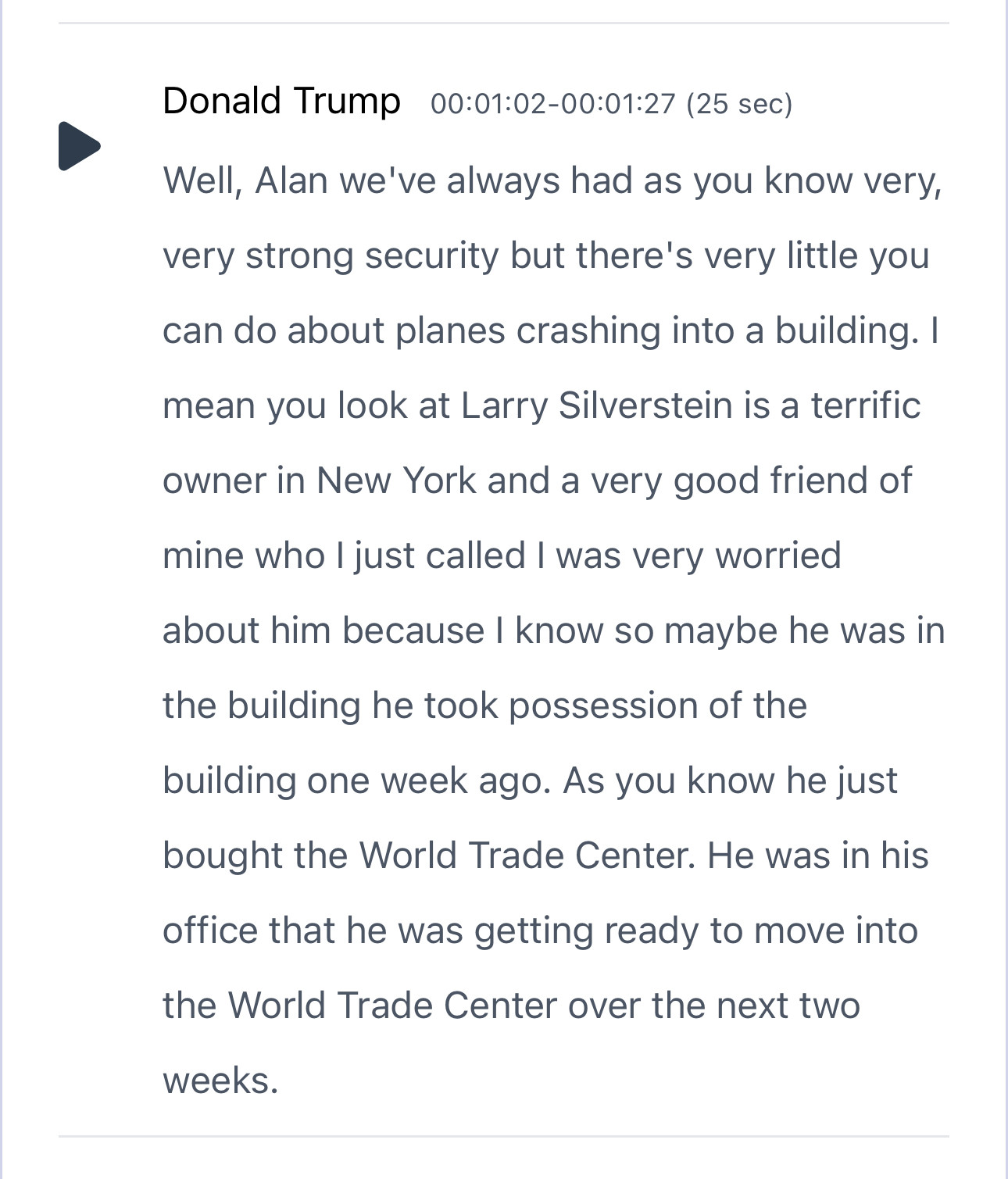The image size is (1008, 1179).
Task: Play Donald Trump's 25-second audio segment
Action: tap(78, 146)
